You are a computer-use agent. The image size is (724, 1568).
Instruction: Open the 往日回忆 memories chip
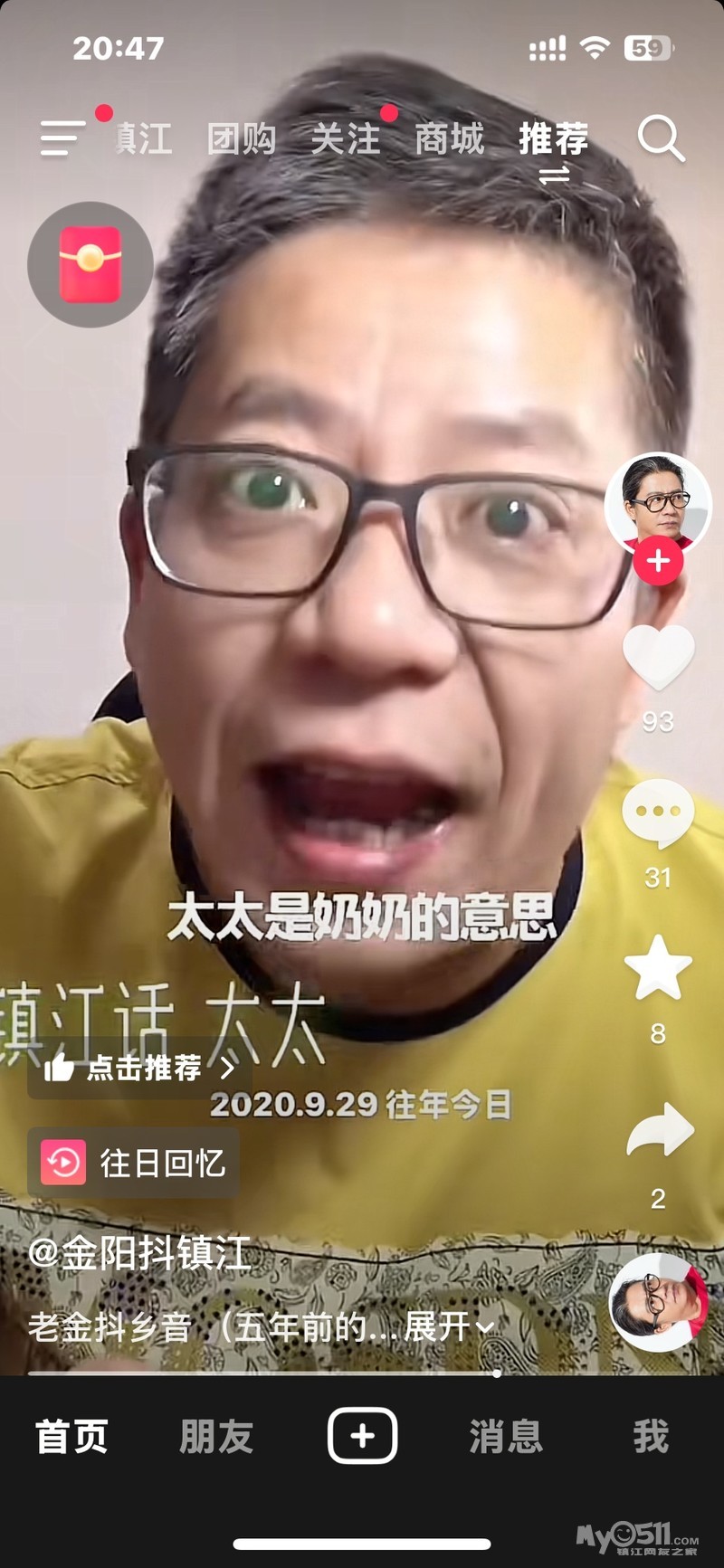pyautogui.click(x=134, y=1163)
